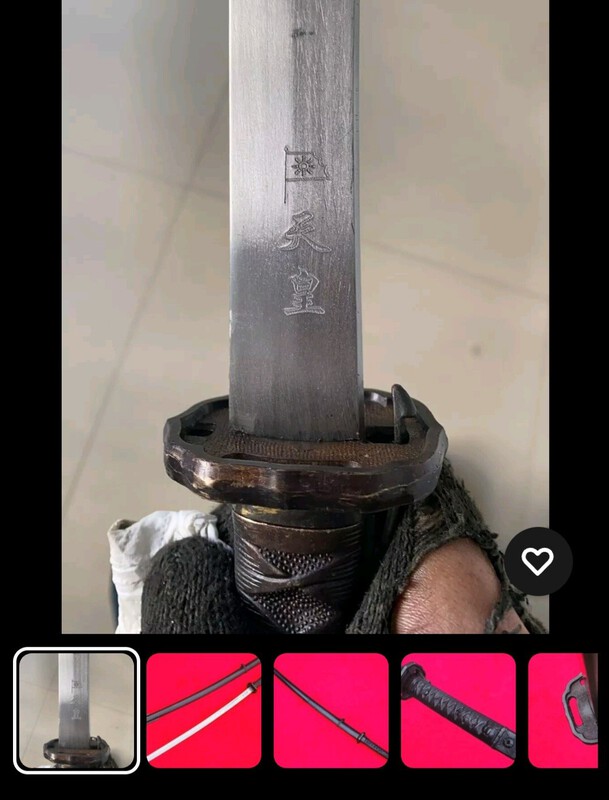Add this sword listing to favorites
Screen dimensions: 609x800
click(538, 561)
